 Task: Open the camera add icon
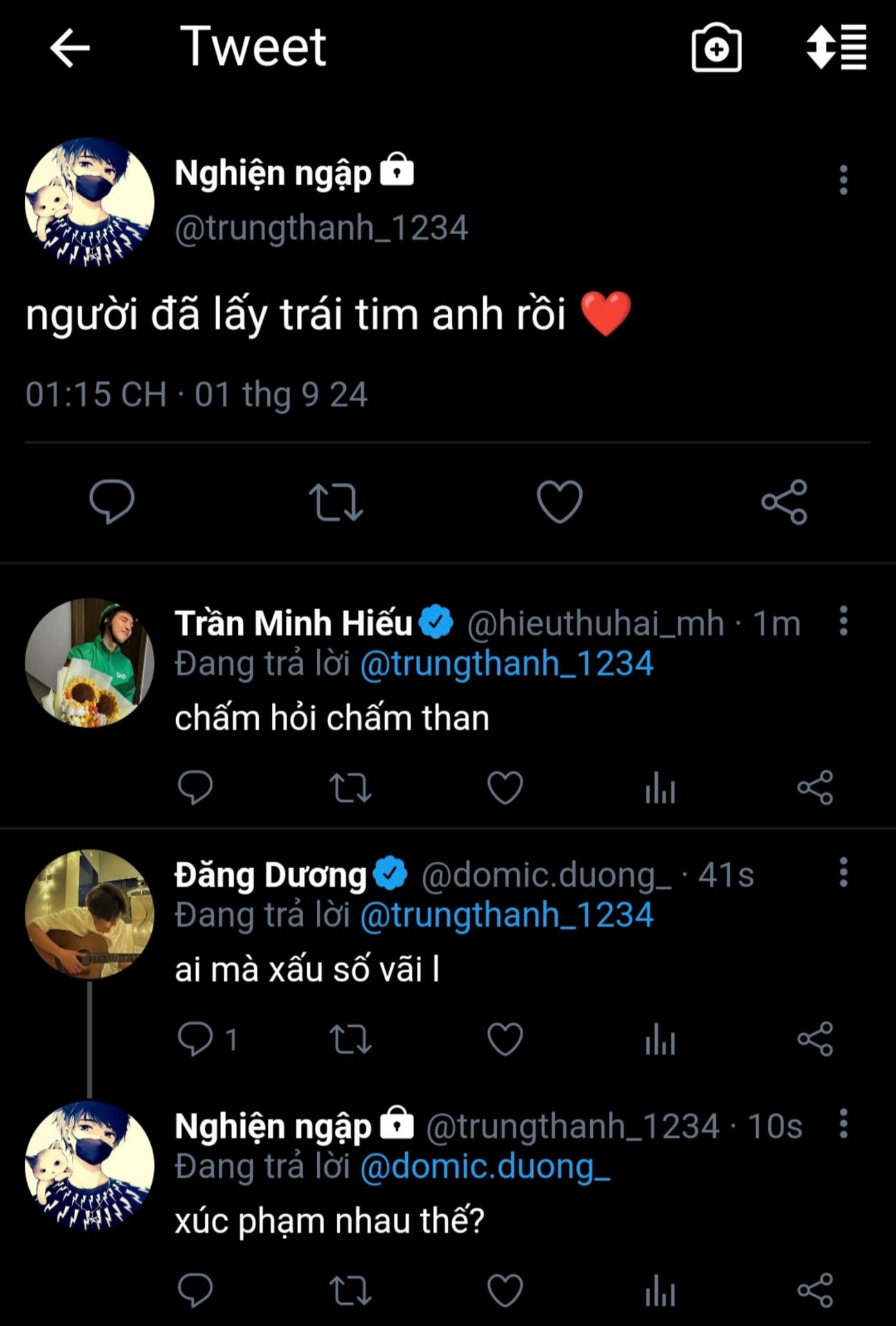[x=717, y=48]
